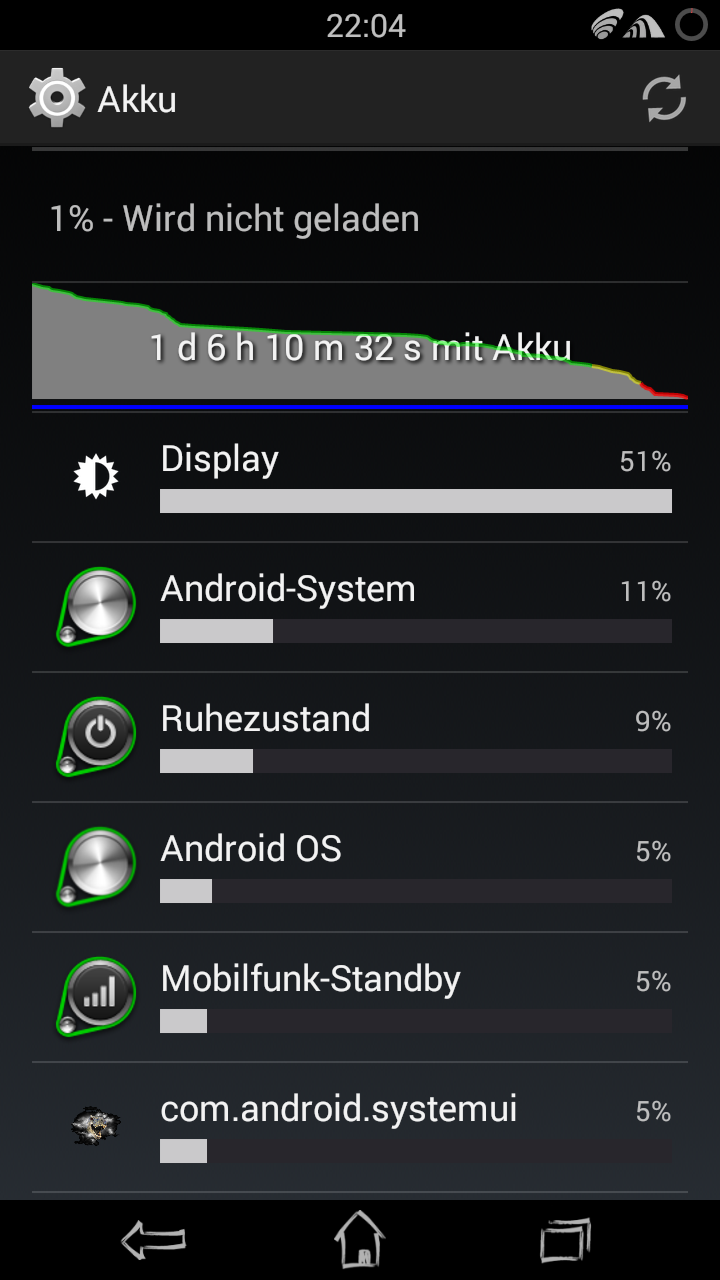Go to the home screen
The height and width of the screenshot is (1280, 720).
coord(360,1241)
